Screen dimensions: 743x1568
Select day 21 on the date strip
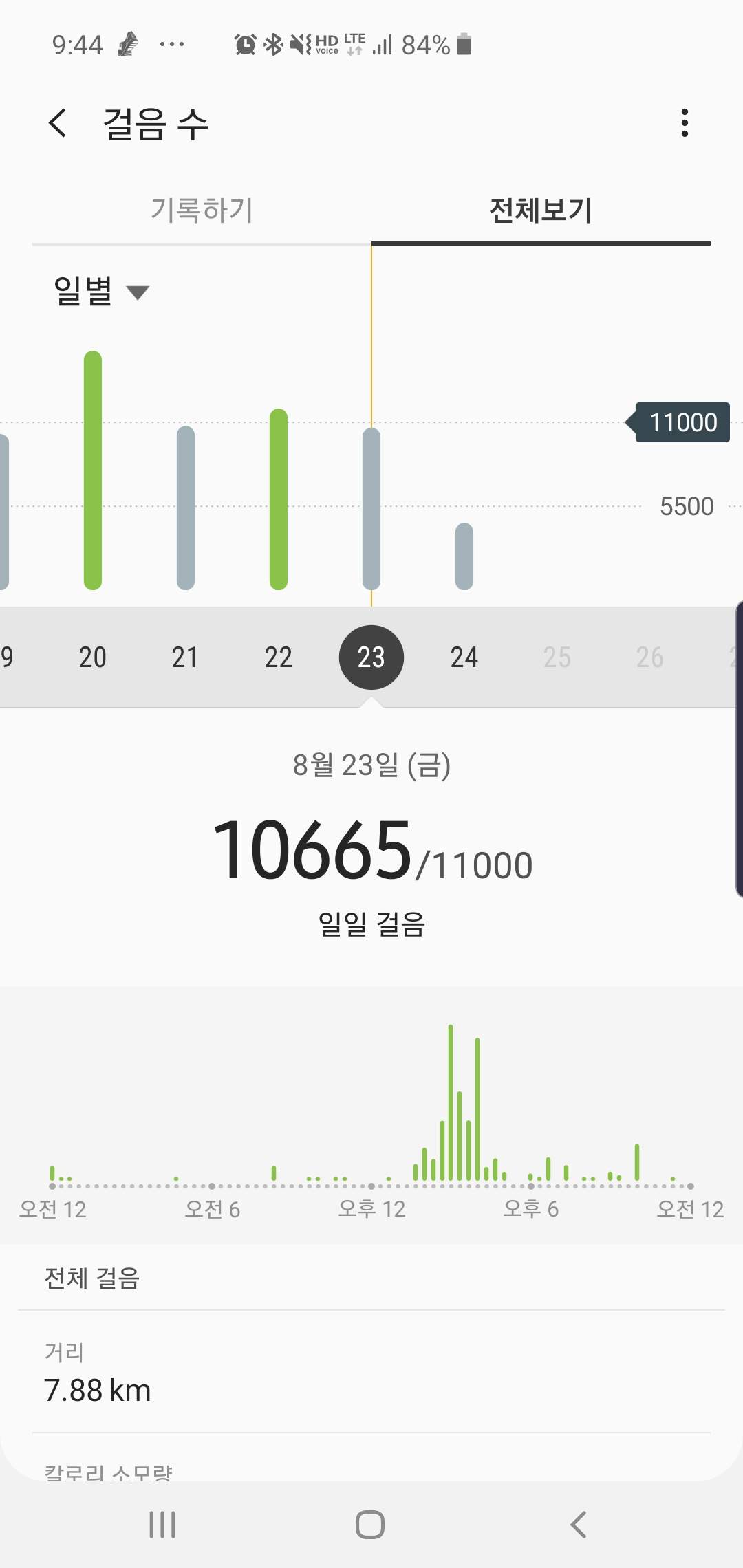click(185, 657)
